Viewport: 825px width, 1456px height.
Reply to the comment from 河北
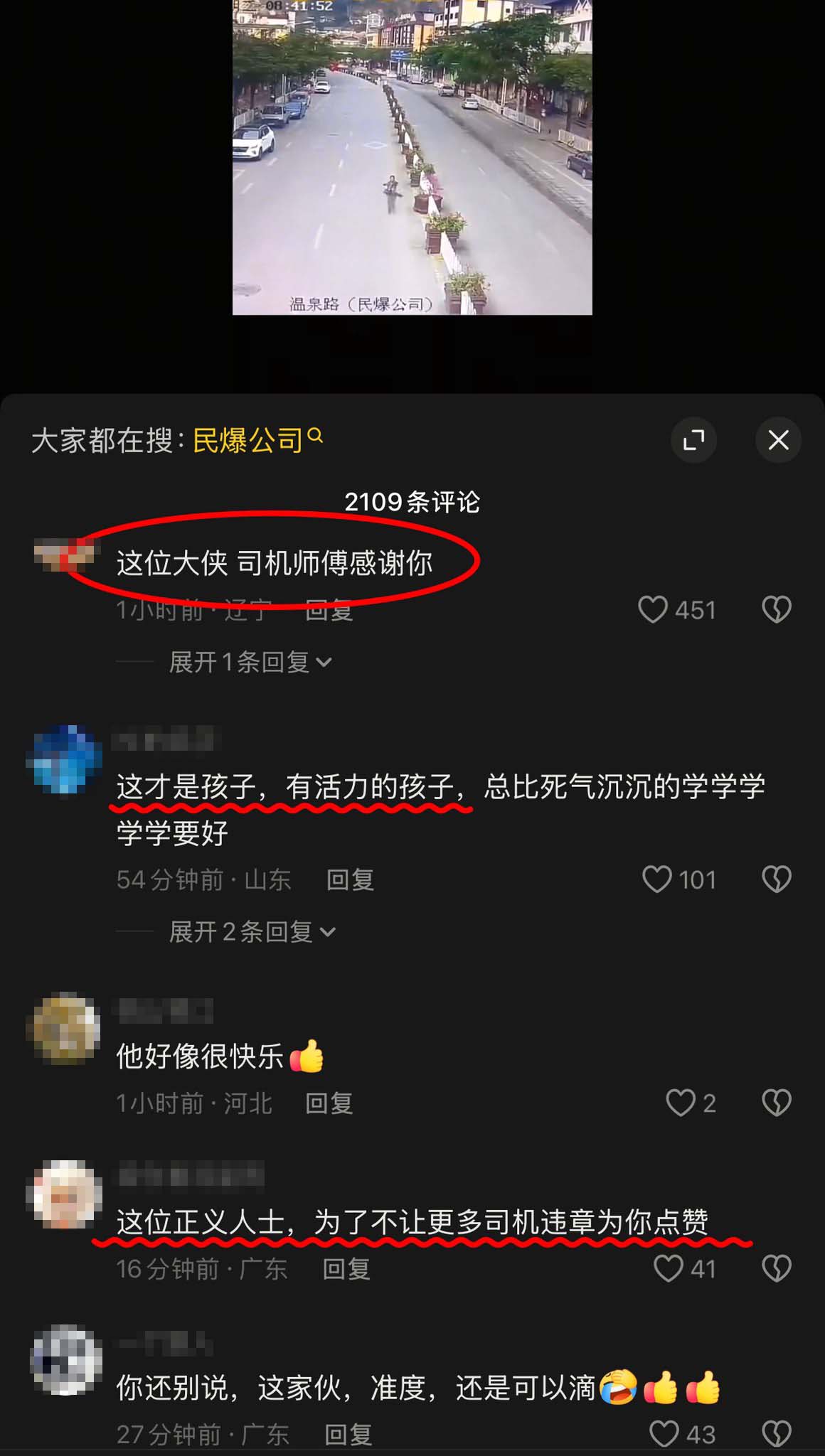coord(329,1103)
